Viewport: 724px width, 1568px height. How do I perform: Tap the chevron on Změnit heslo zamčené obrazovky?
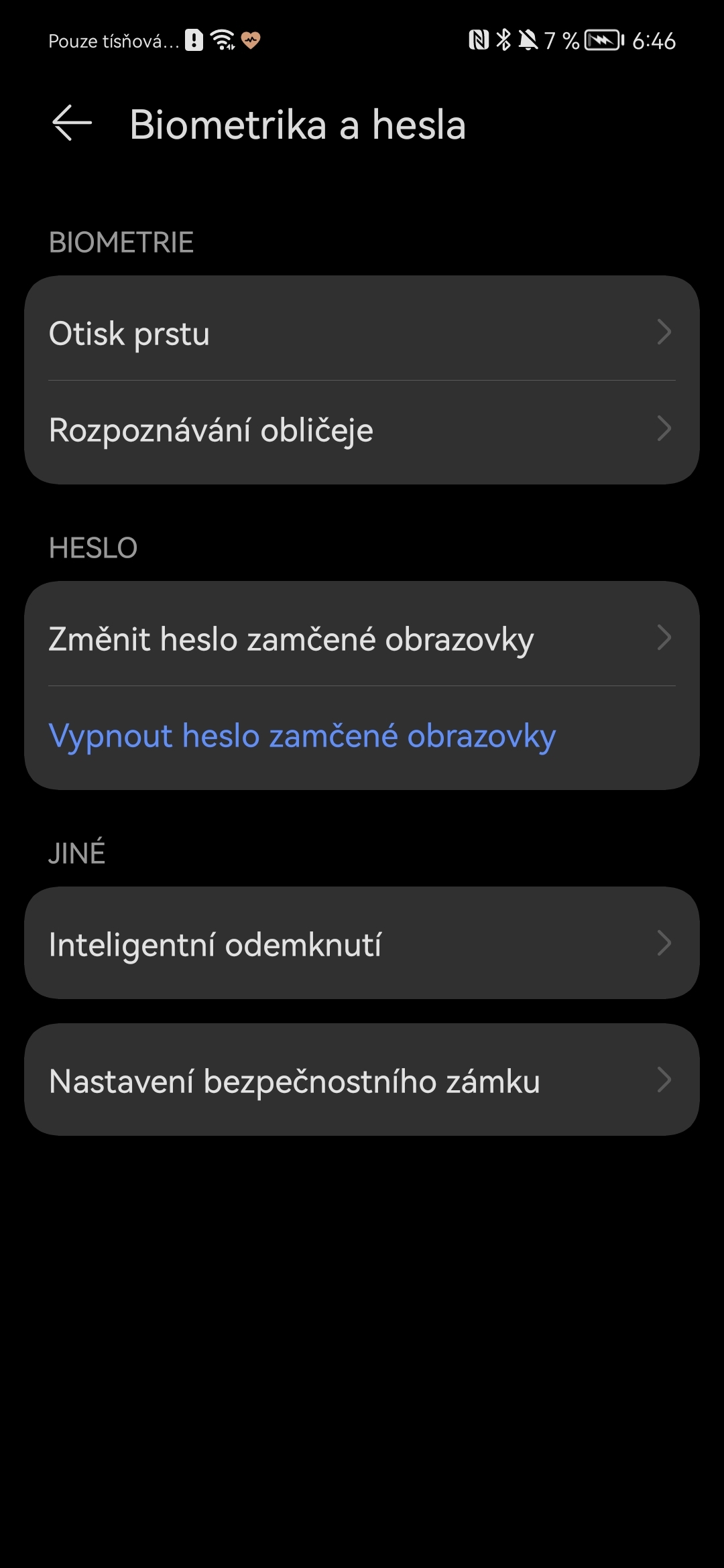tap(664, 638)
